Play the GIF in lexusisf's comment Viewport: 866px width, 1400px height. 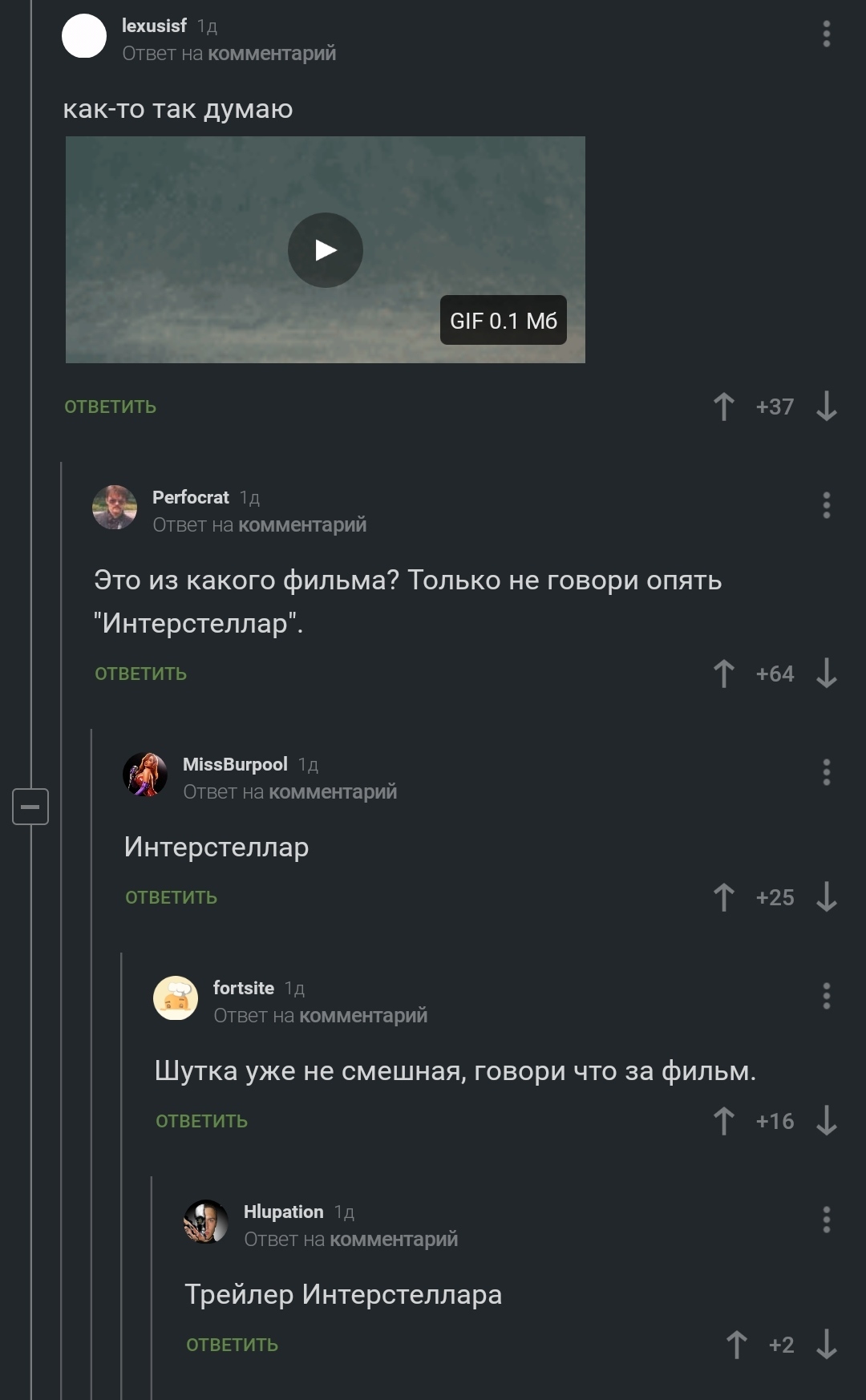click(325, 250)
